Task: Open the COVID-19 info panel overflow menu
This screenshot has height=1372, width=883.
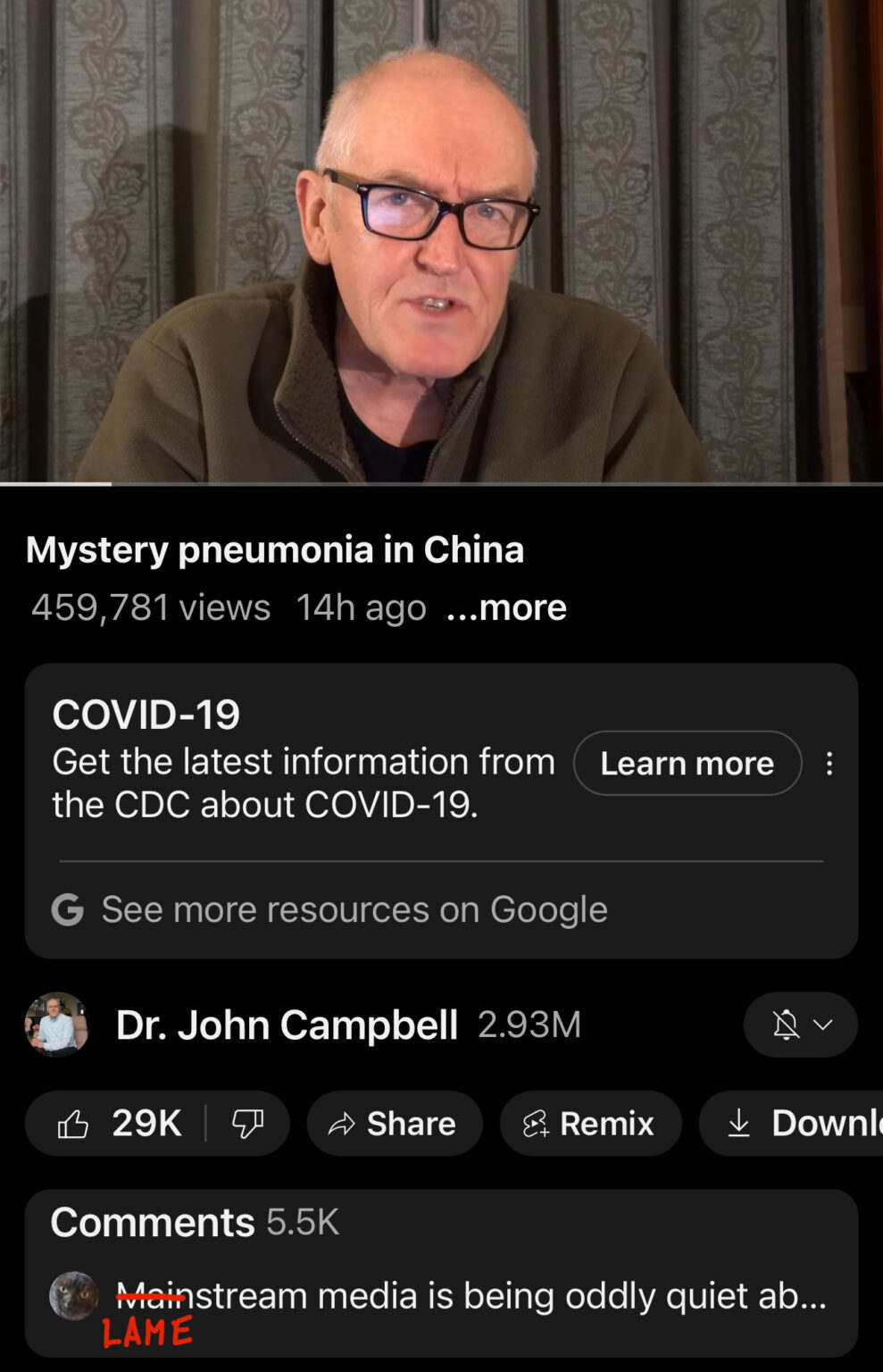Action: (x=829, y=764)
